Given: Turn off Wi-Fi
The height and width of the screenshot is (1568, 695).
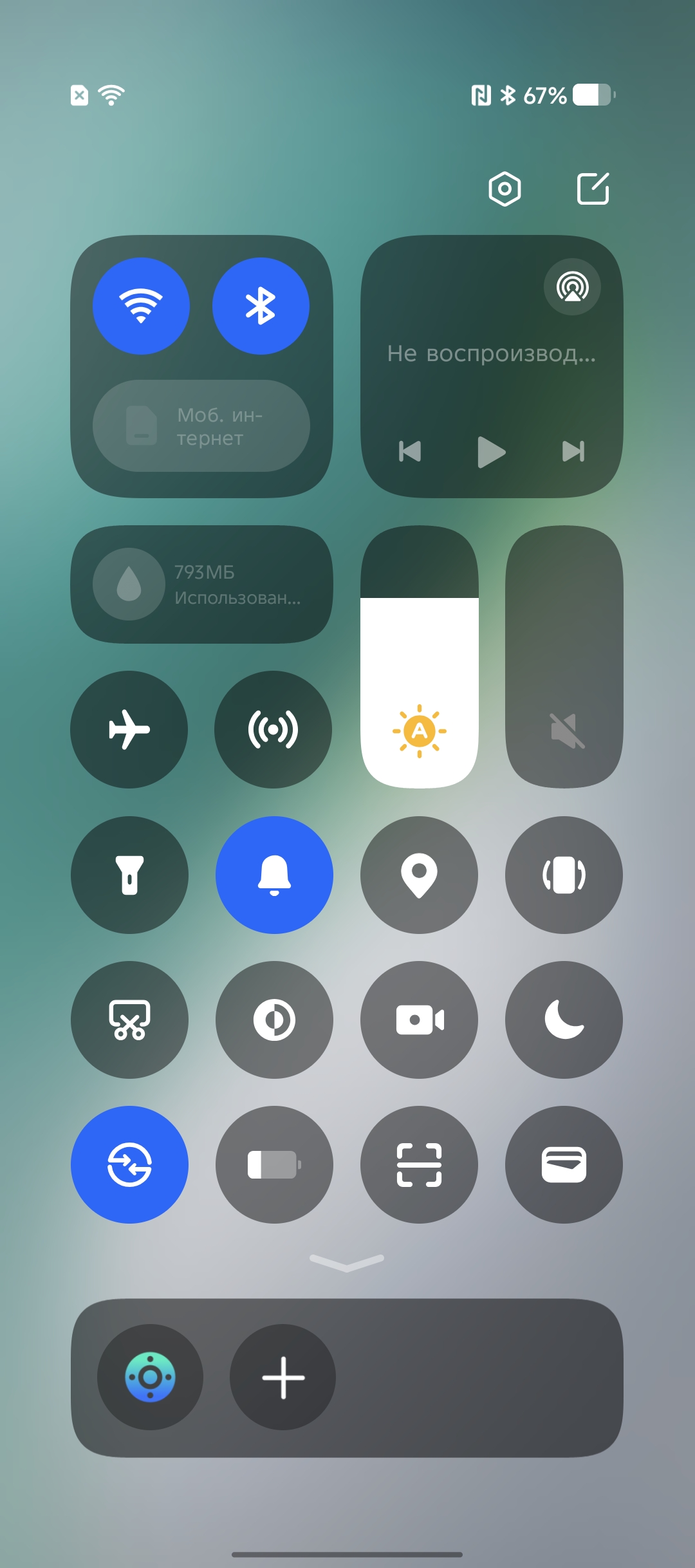Looking at the screenshot, I should 141,306.
